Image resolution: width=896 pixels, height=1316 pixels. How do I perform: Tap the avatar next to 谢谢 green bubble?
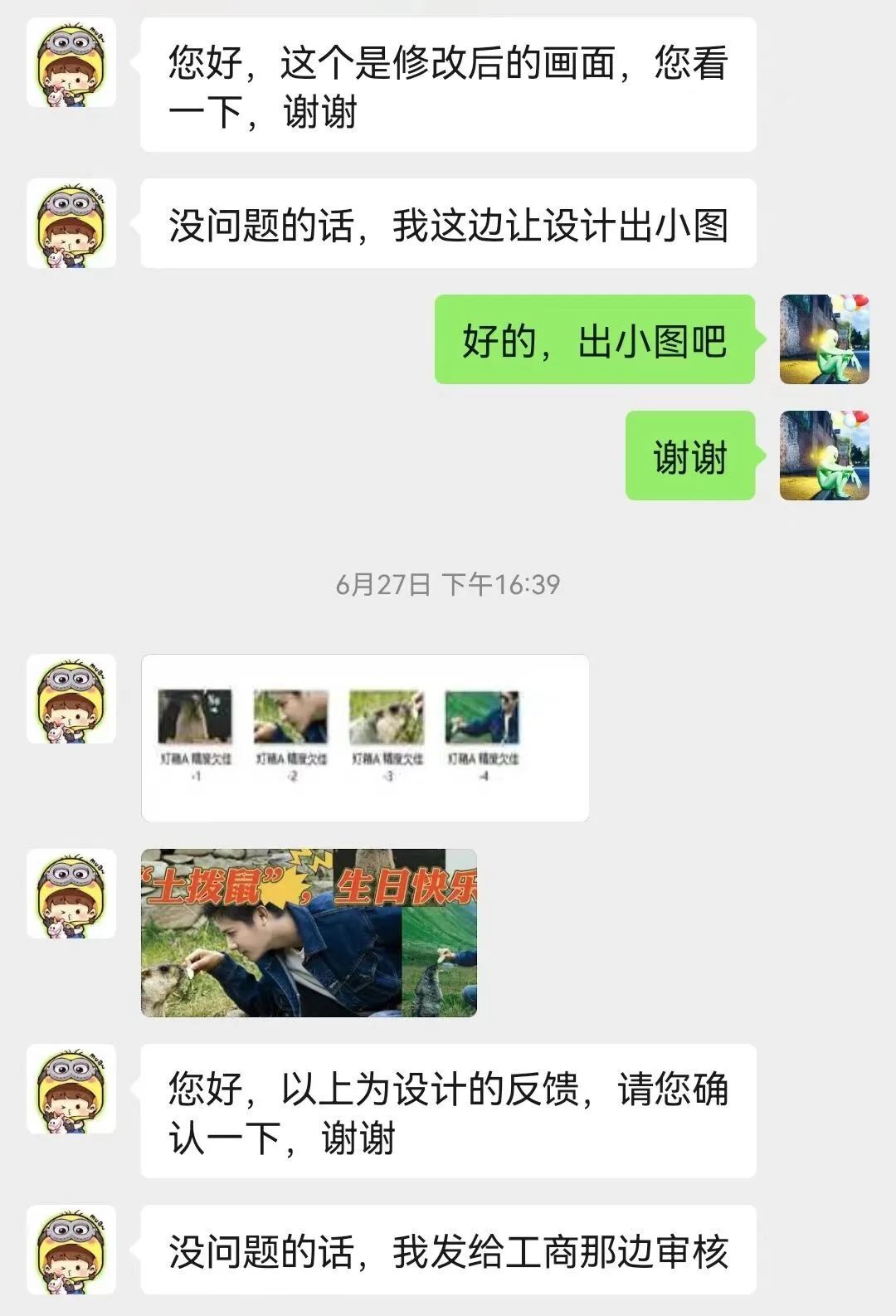click(x=824, y=456)
